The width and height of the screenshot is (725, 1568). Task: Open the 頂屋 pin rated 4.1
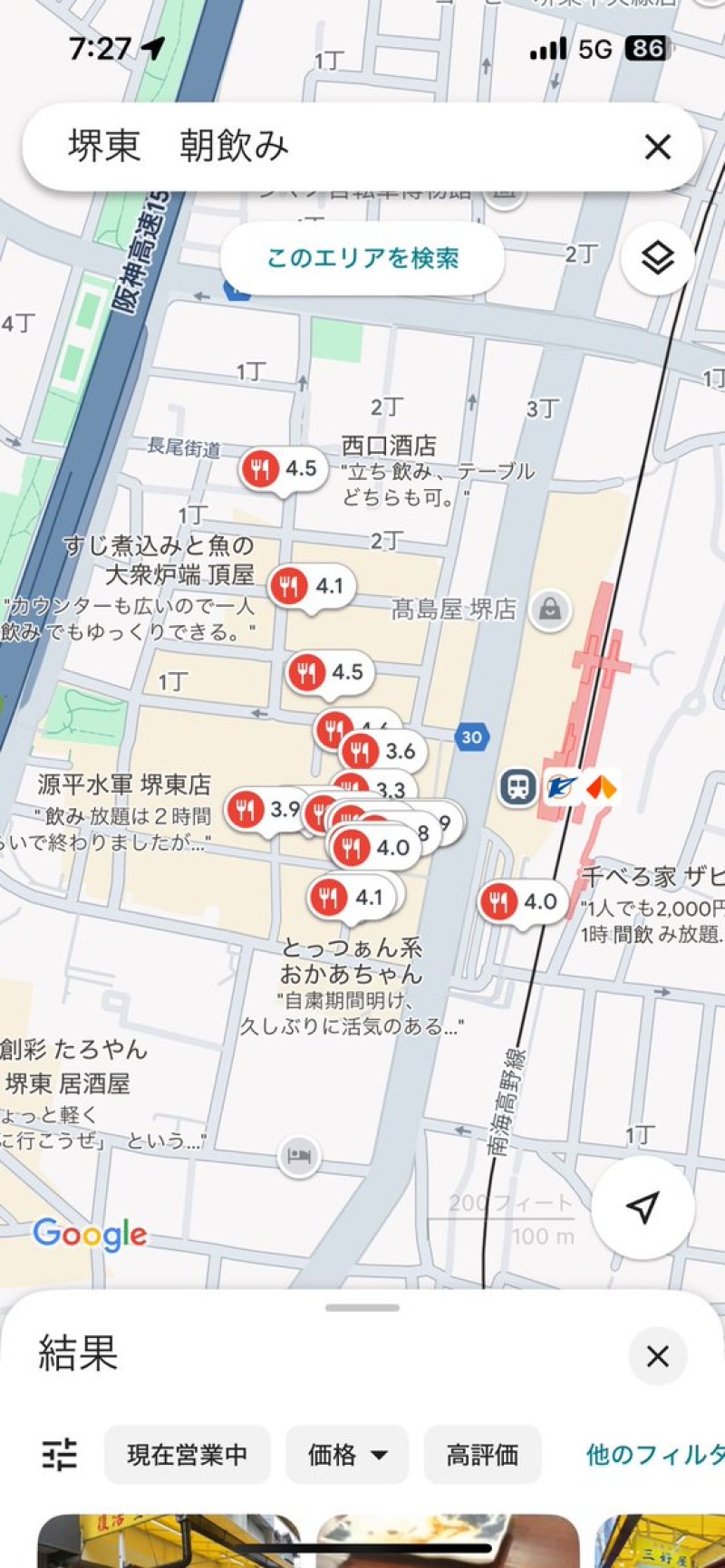pyautogui.click(x=311, y=587)
